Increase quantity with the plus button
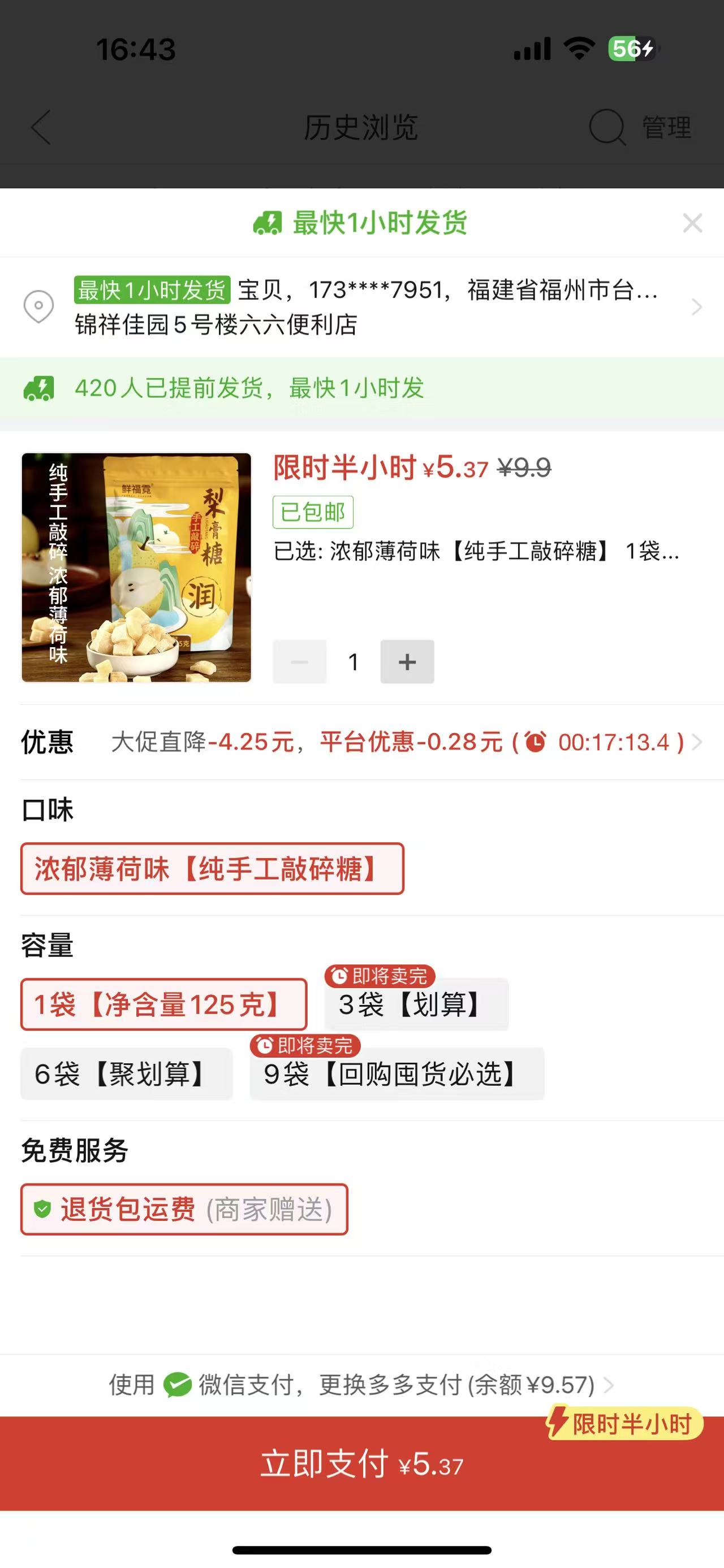This screenshot has width=724, height=1568. 407,662
